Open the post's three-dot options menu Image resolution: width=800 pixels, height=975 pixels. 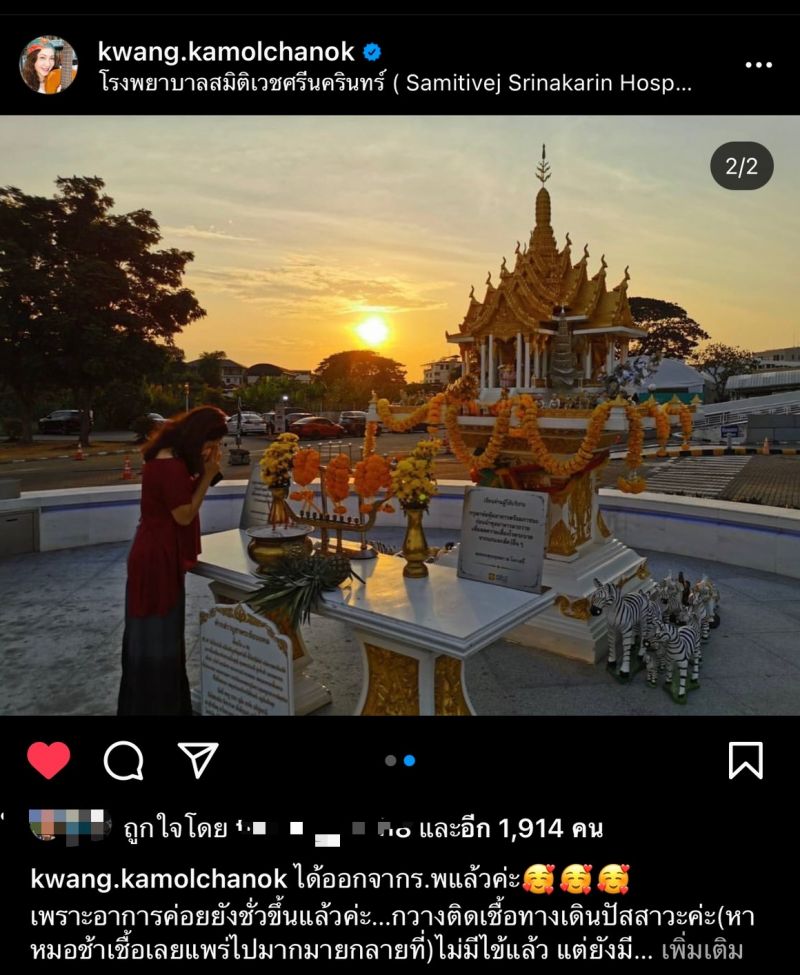click(x=758, y=65)
